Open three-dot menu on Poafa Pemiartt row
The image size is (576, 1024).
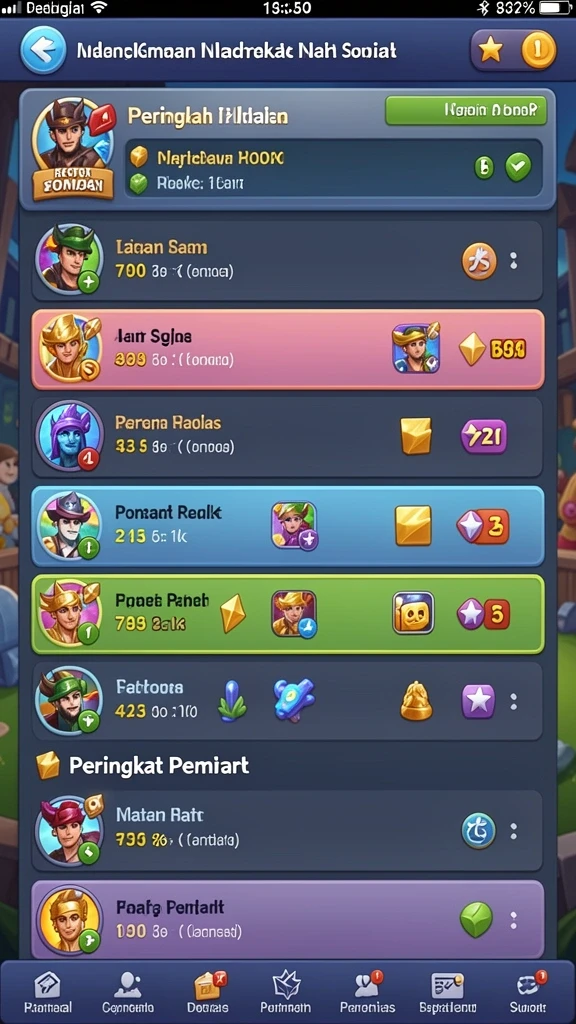pos(514,919)
